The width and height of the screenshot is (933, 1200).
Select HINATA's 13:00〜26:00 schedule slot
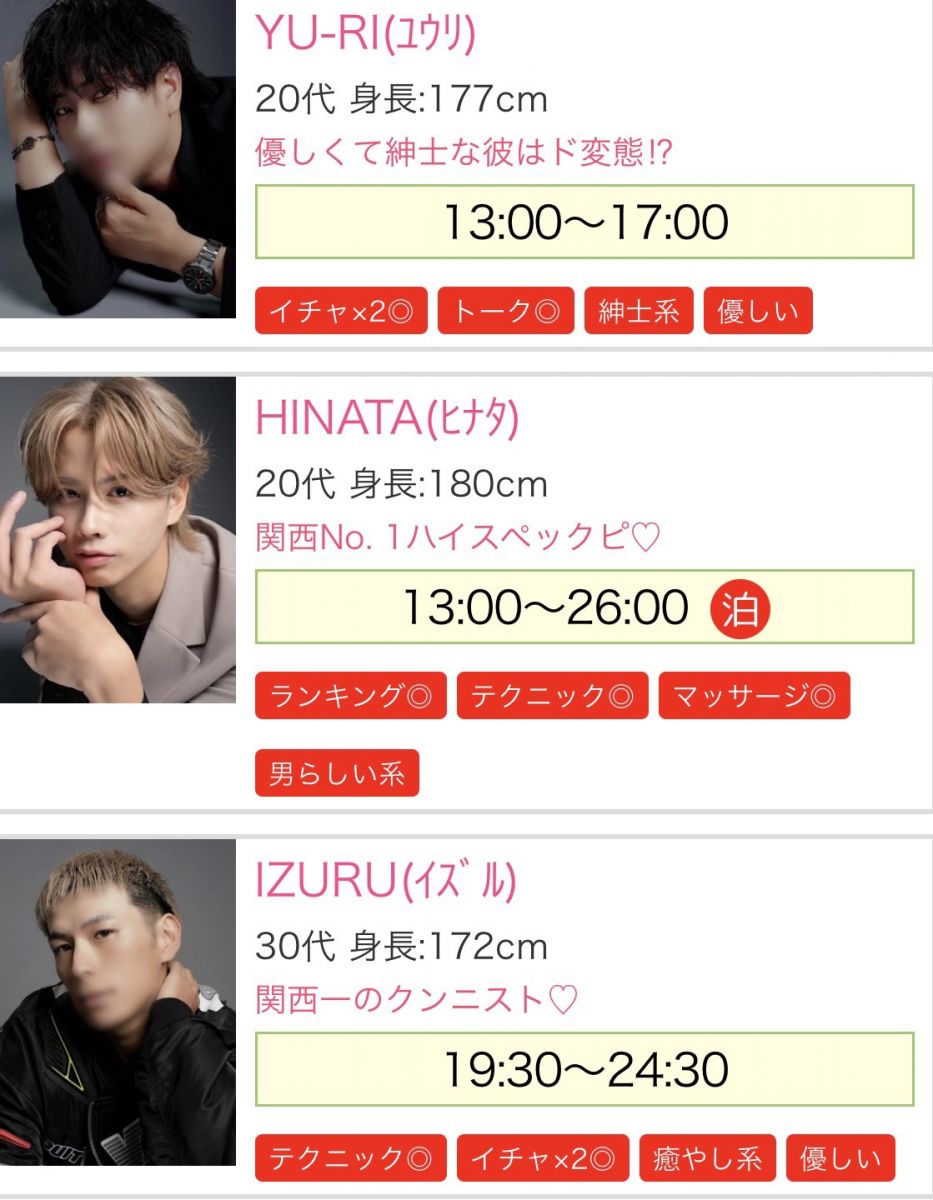[x=585, y=607]
